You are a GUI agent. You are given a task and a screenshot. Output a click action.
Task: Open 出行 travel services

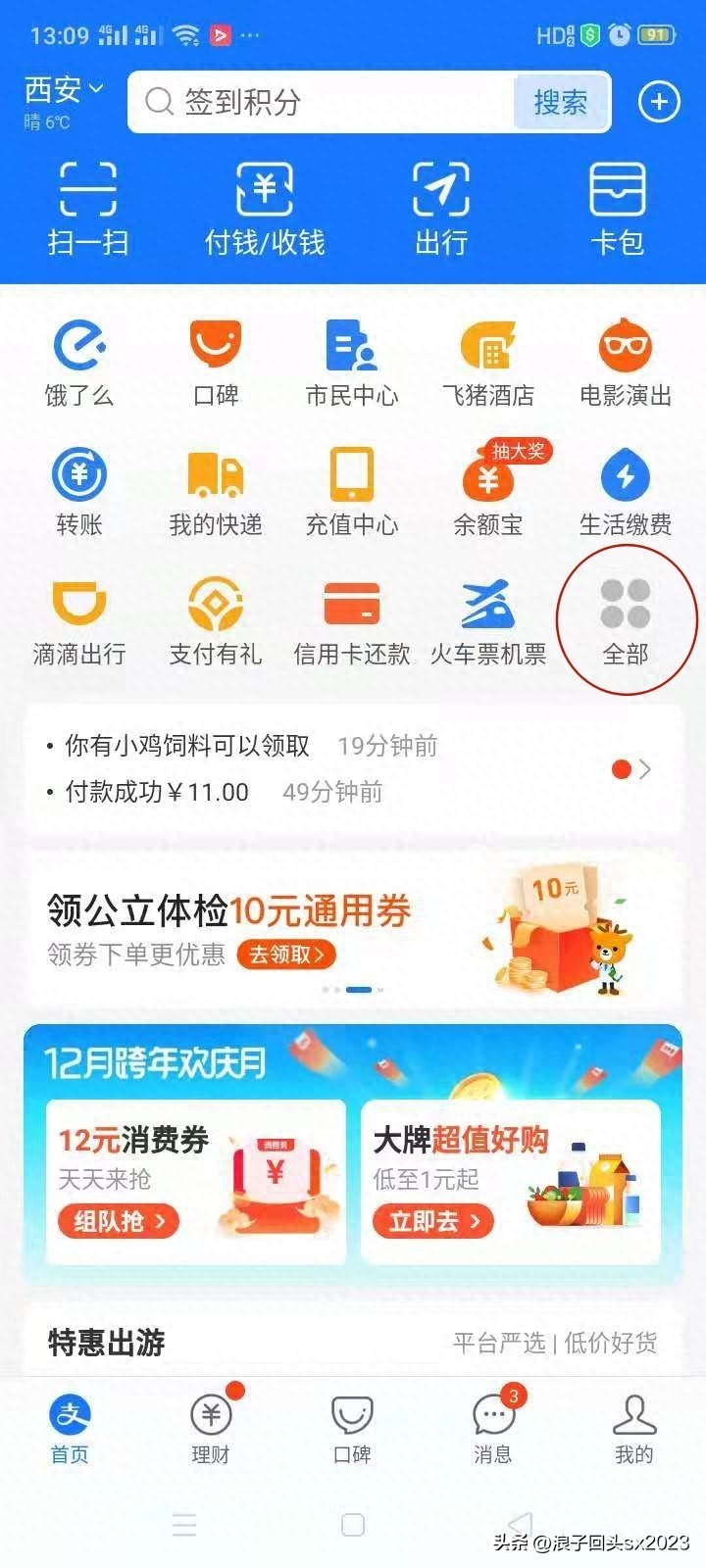pos(441,209)
